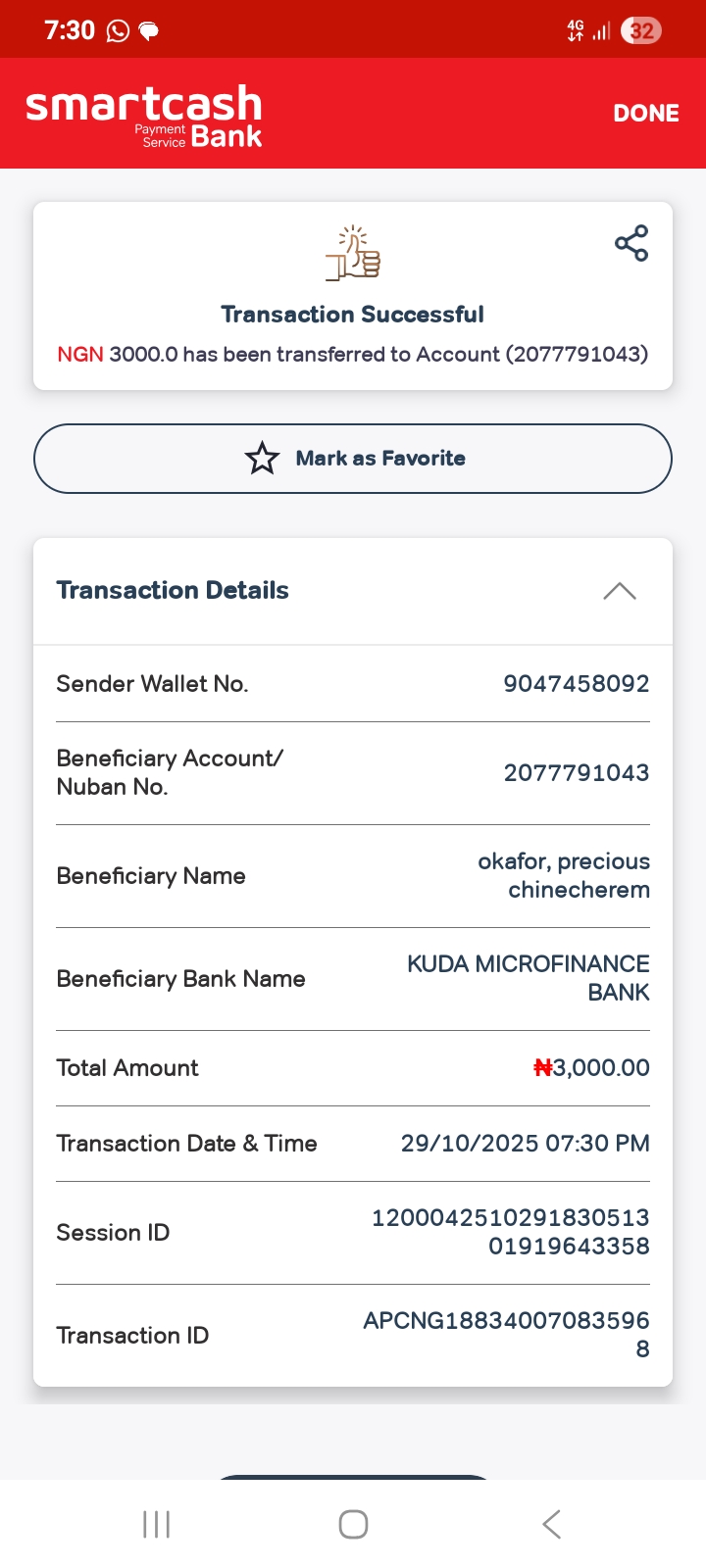This screenshot has width=706, height=1568.
Task: Open the recent apps view
Action: 156,1524
